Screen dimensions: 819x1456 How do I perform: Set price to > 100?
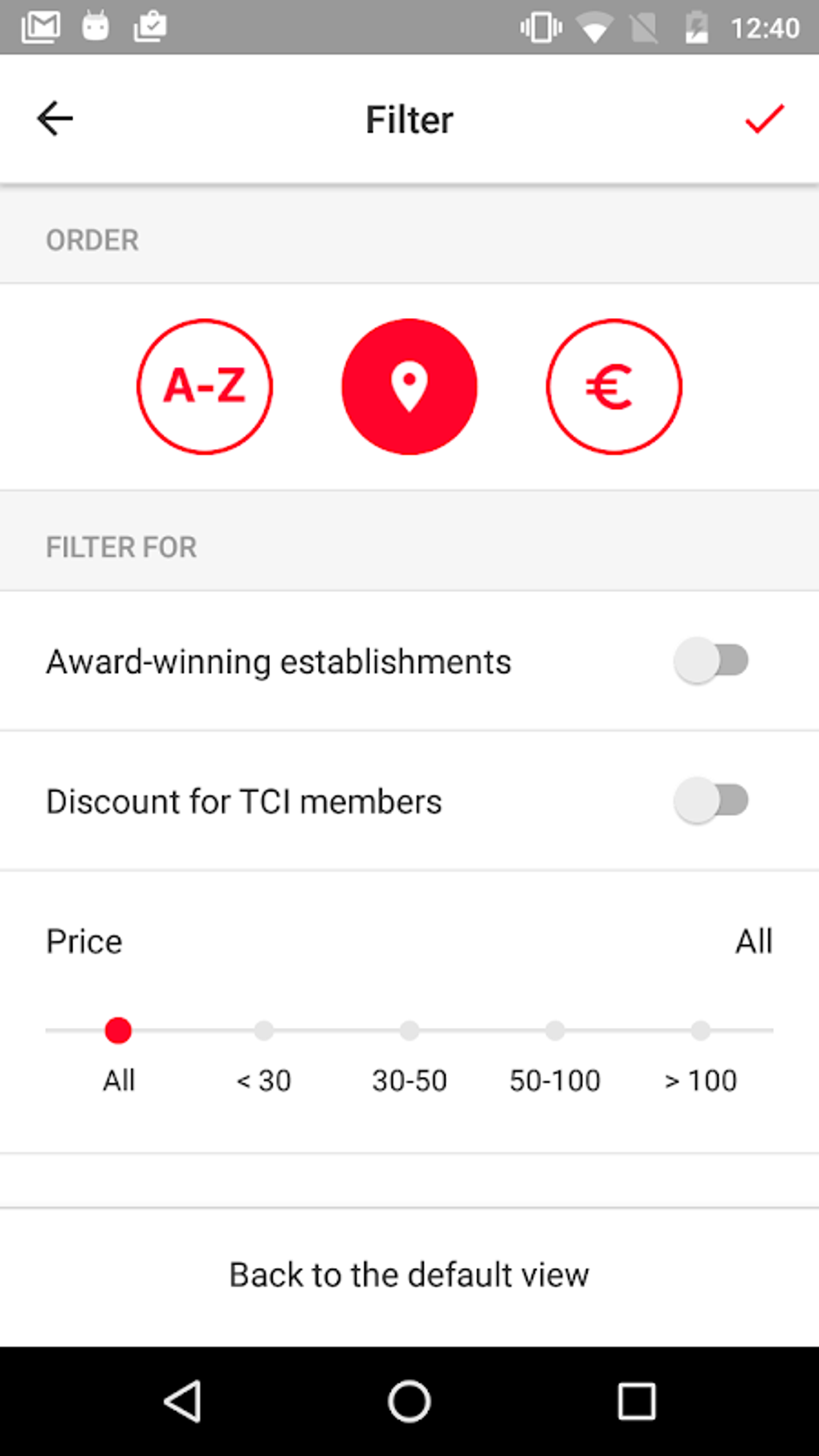click(701, 1030)
